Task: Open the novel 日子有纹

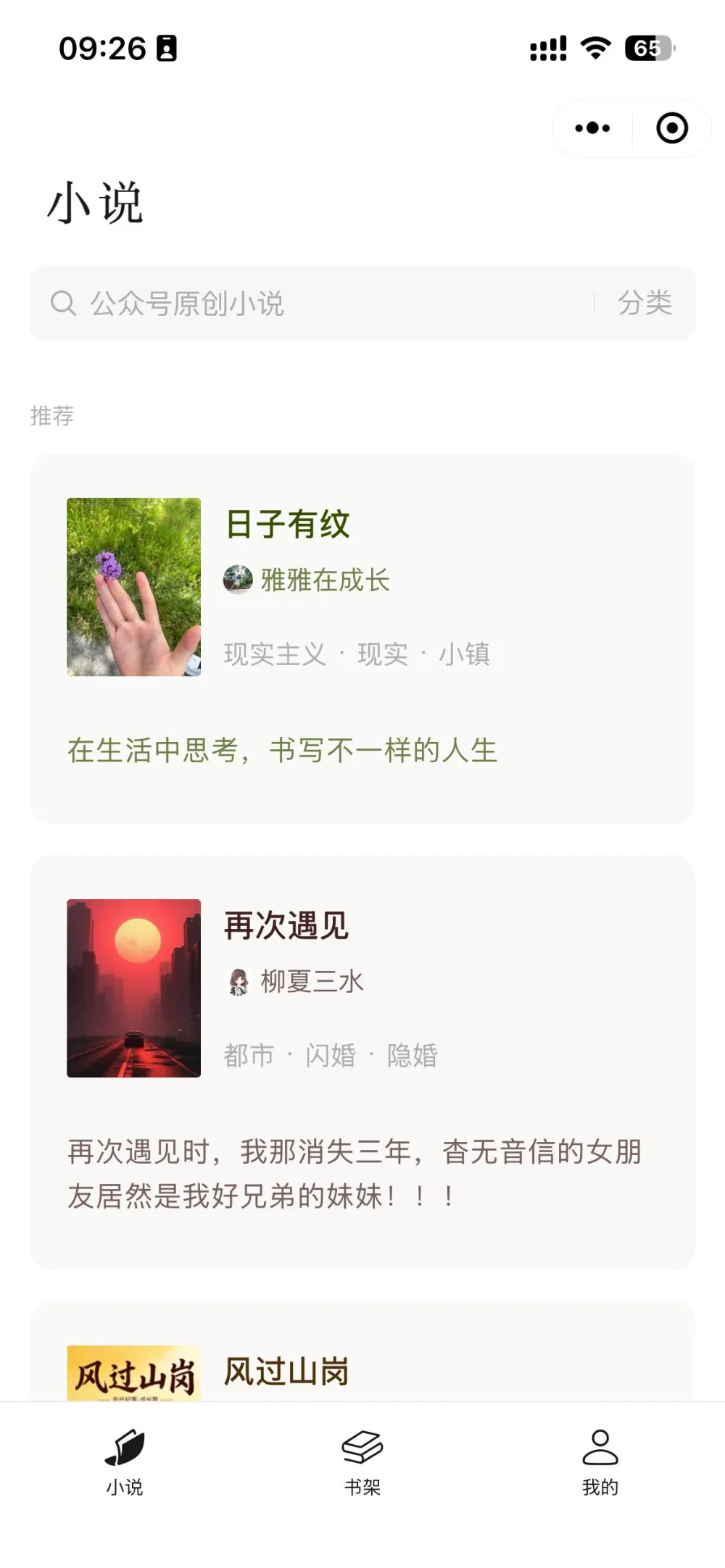Action: point(288,524)
